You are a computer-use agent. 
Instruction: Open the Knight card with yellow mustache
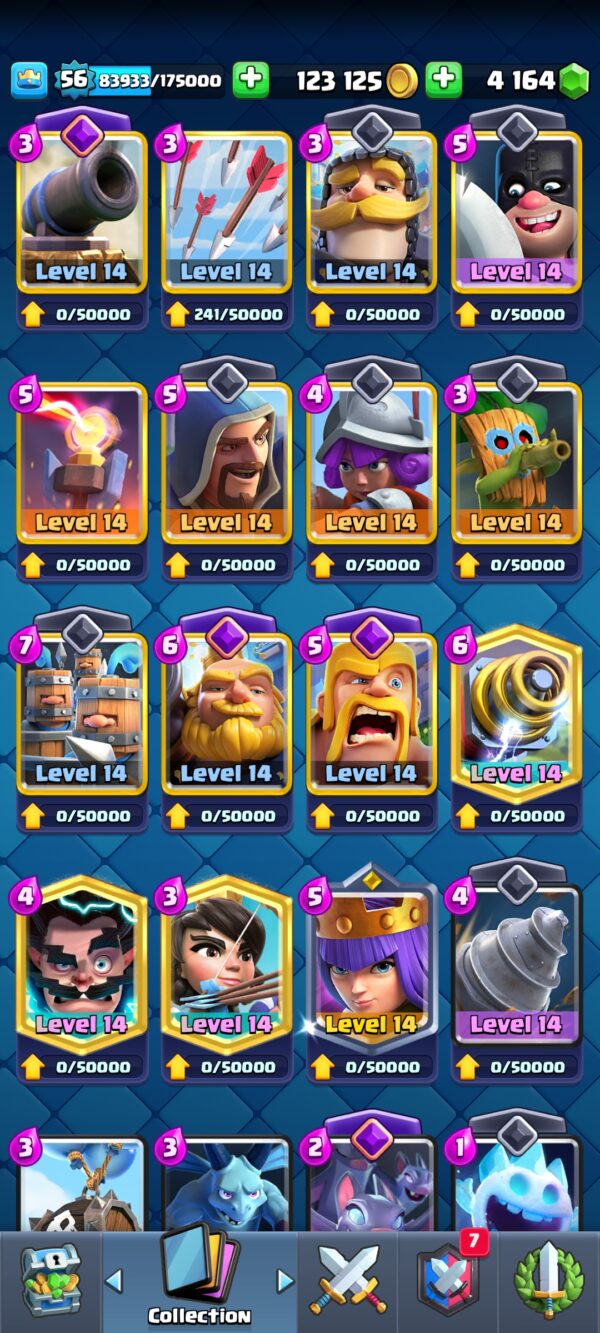point(371,212)
